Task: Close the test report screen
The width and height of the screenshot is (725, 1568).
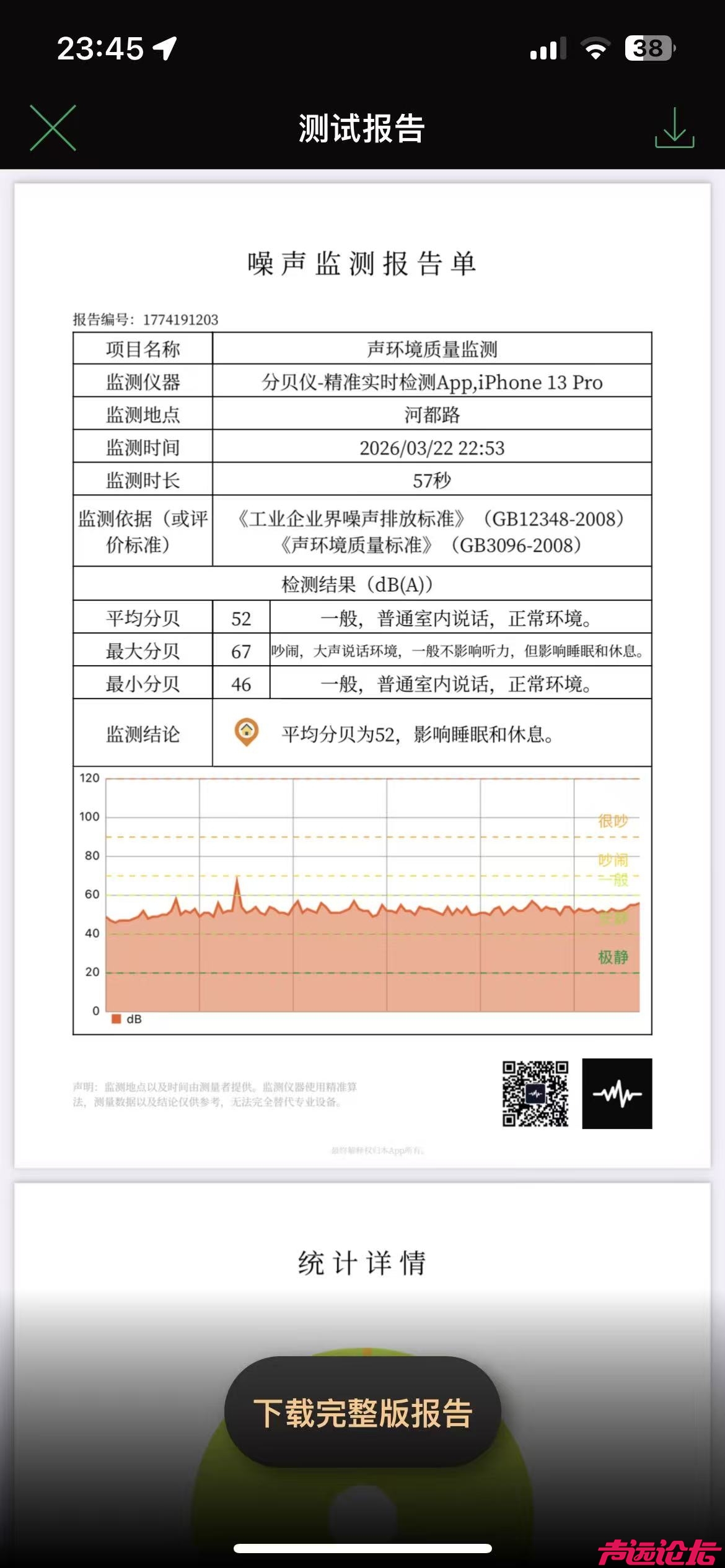Action: coord(53,128)
